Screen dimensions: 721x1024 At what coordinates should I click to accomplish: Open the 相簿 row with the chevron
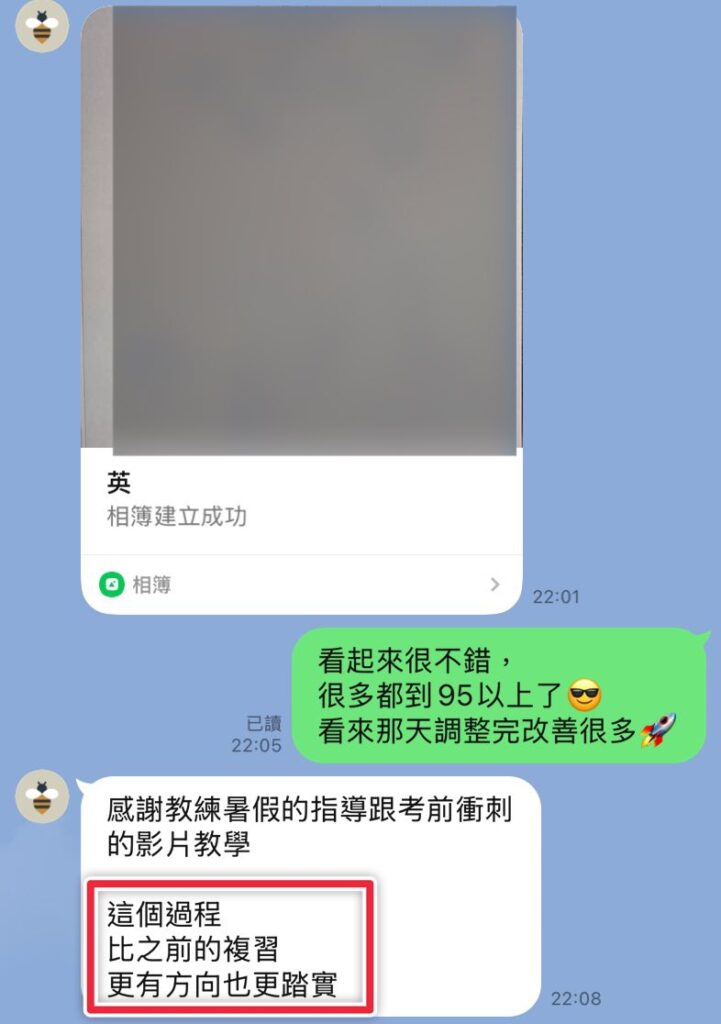click(x=300, y=585)
